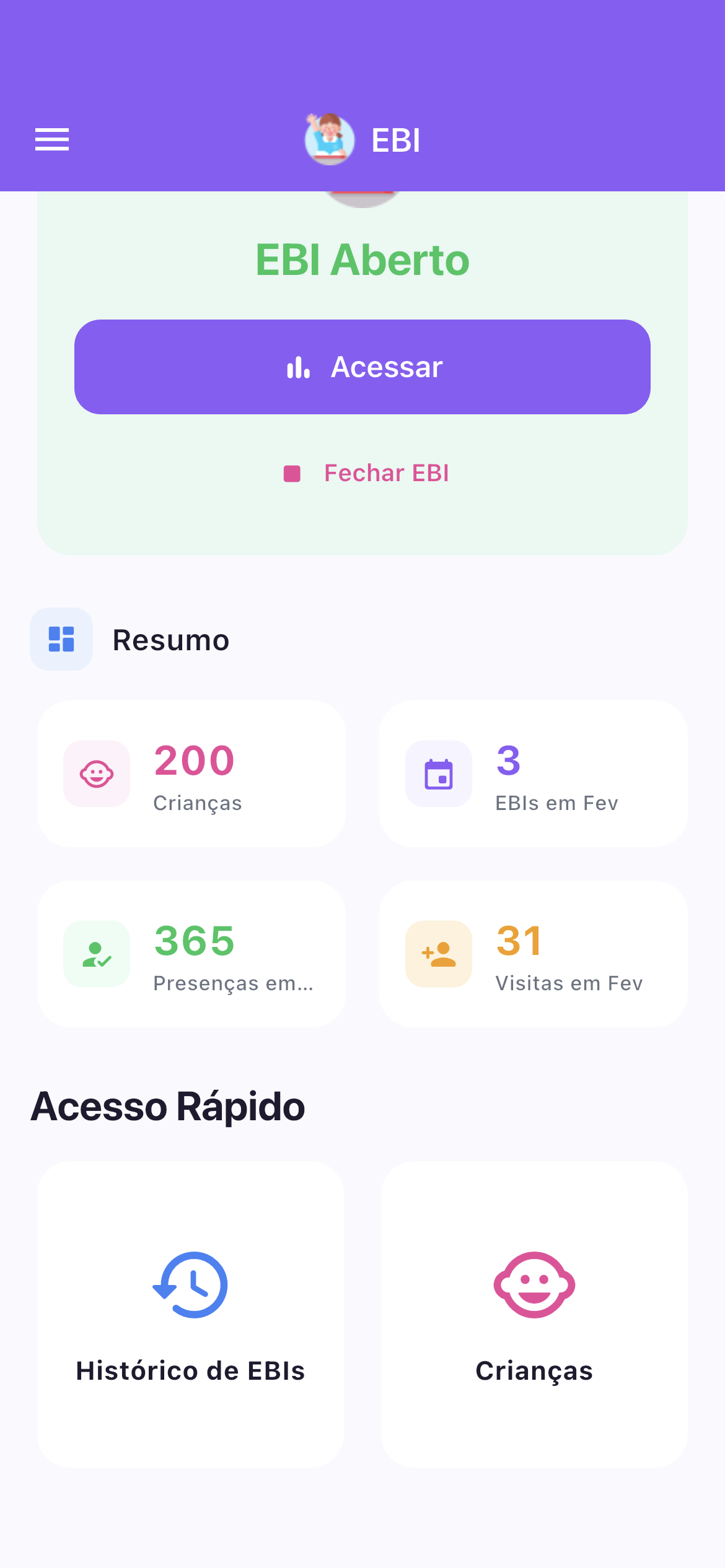Viewport: 725px width, 1568px height.
Task: Click the EBI Aberto status text
Action: (x=362, y=260)
